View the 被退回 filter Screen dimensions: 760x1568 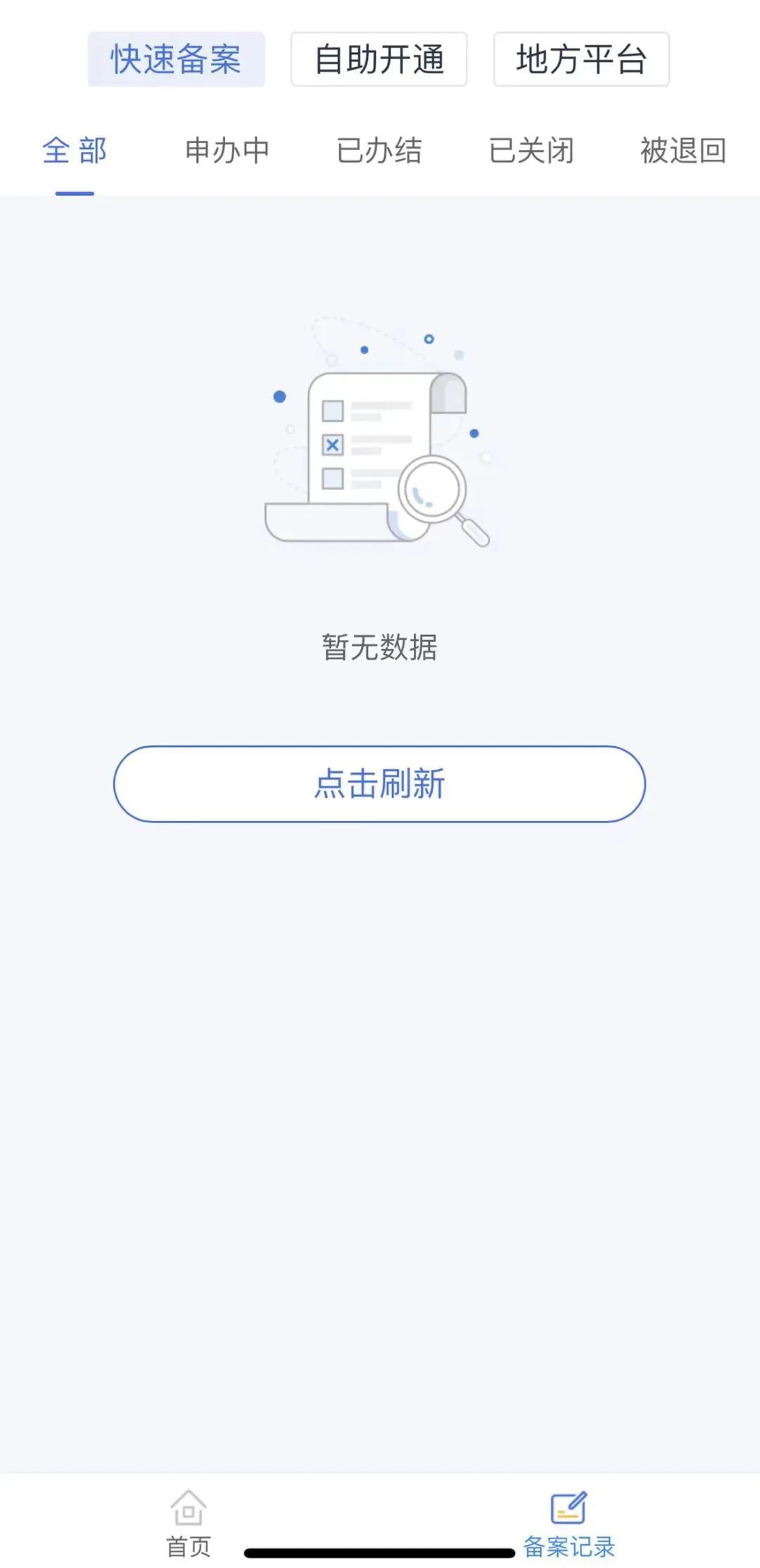point(683,150)
